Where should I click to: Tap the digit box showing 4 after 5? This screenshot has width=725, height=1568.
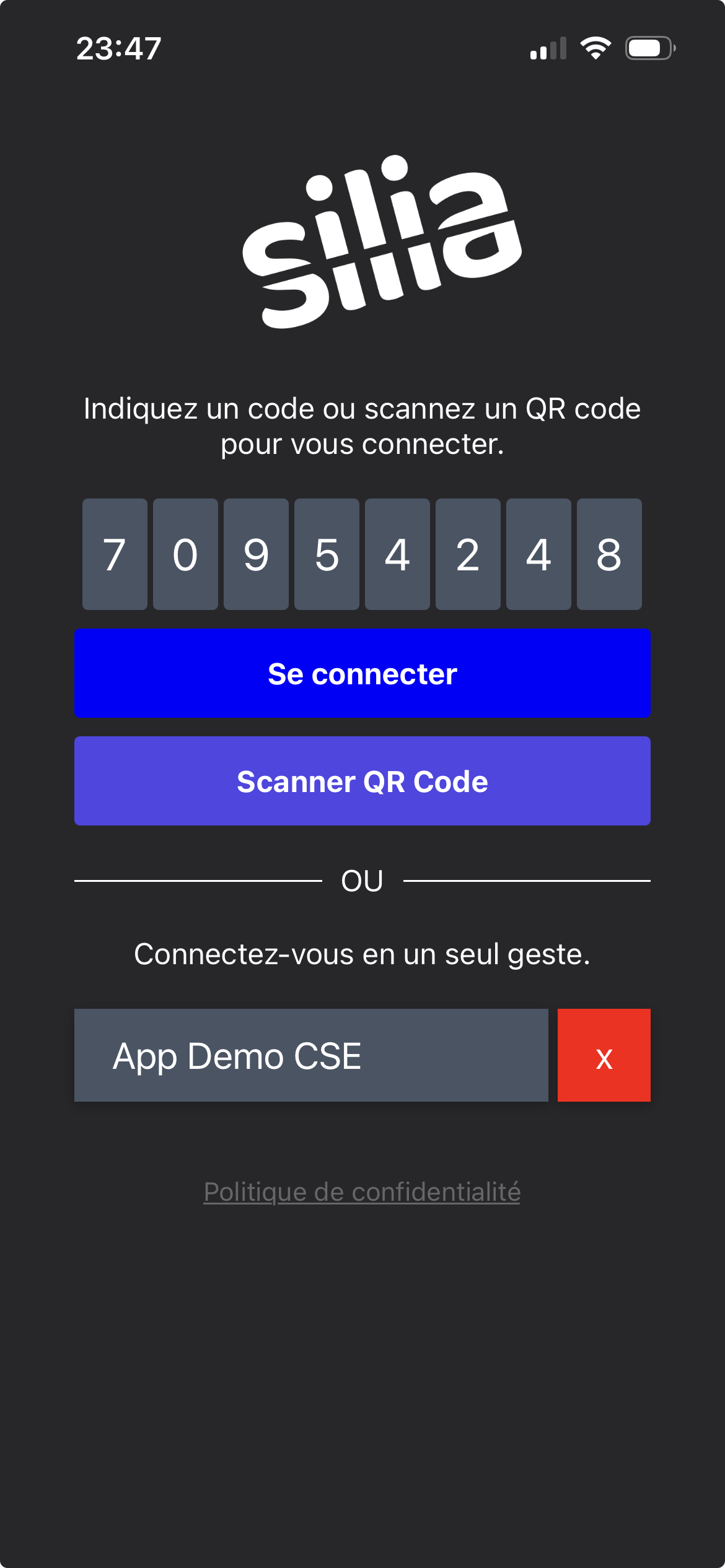(397, 555)
